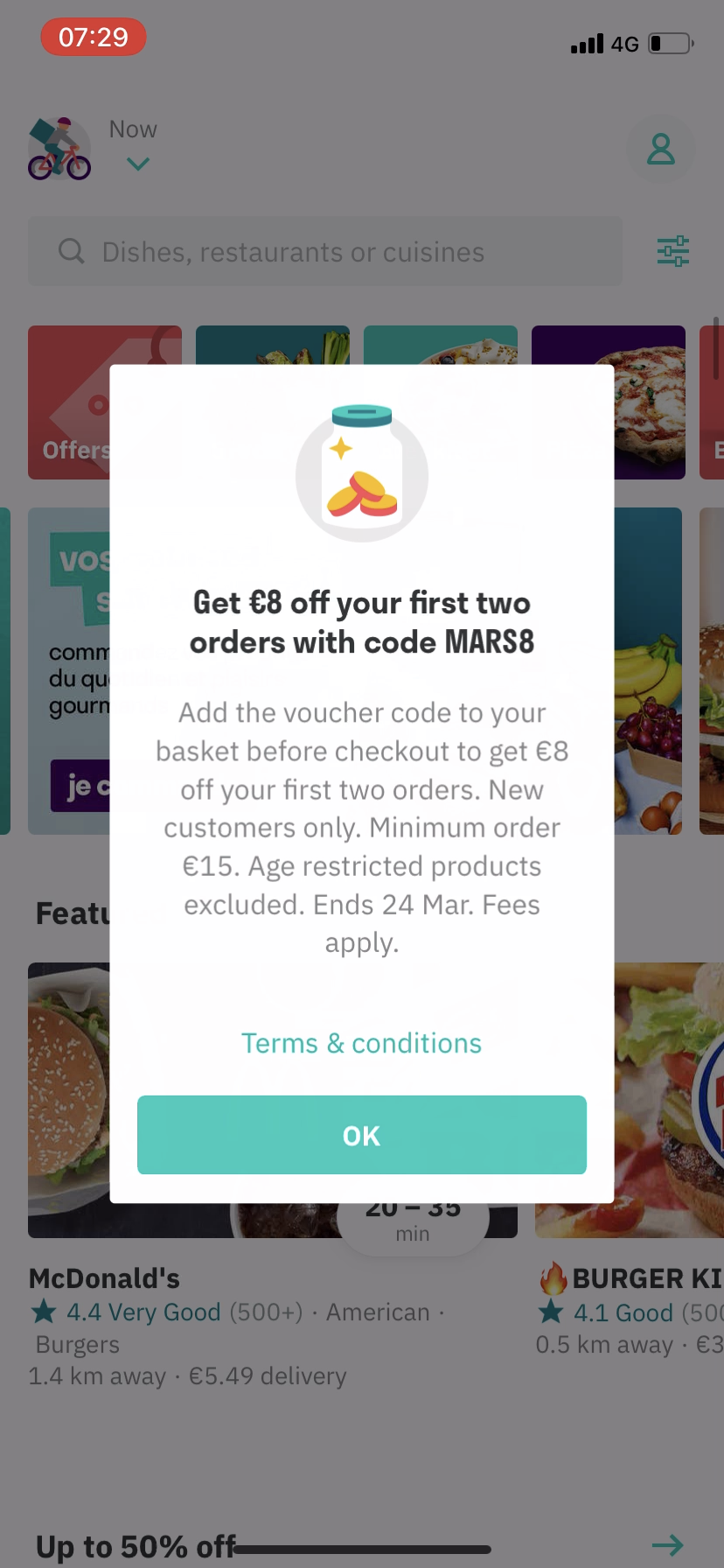The height and width of the screenshot is (1568, 724).
Task: Open Terms & conditions link
Action: [x=361, y=1042]
